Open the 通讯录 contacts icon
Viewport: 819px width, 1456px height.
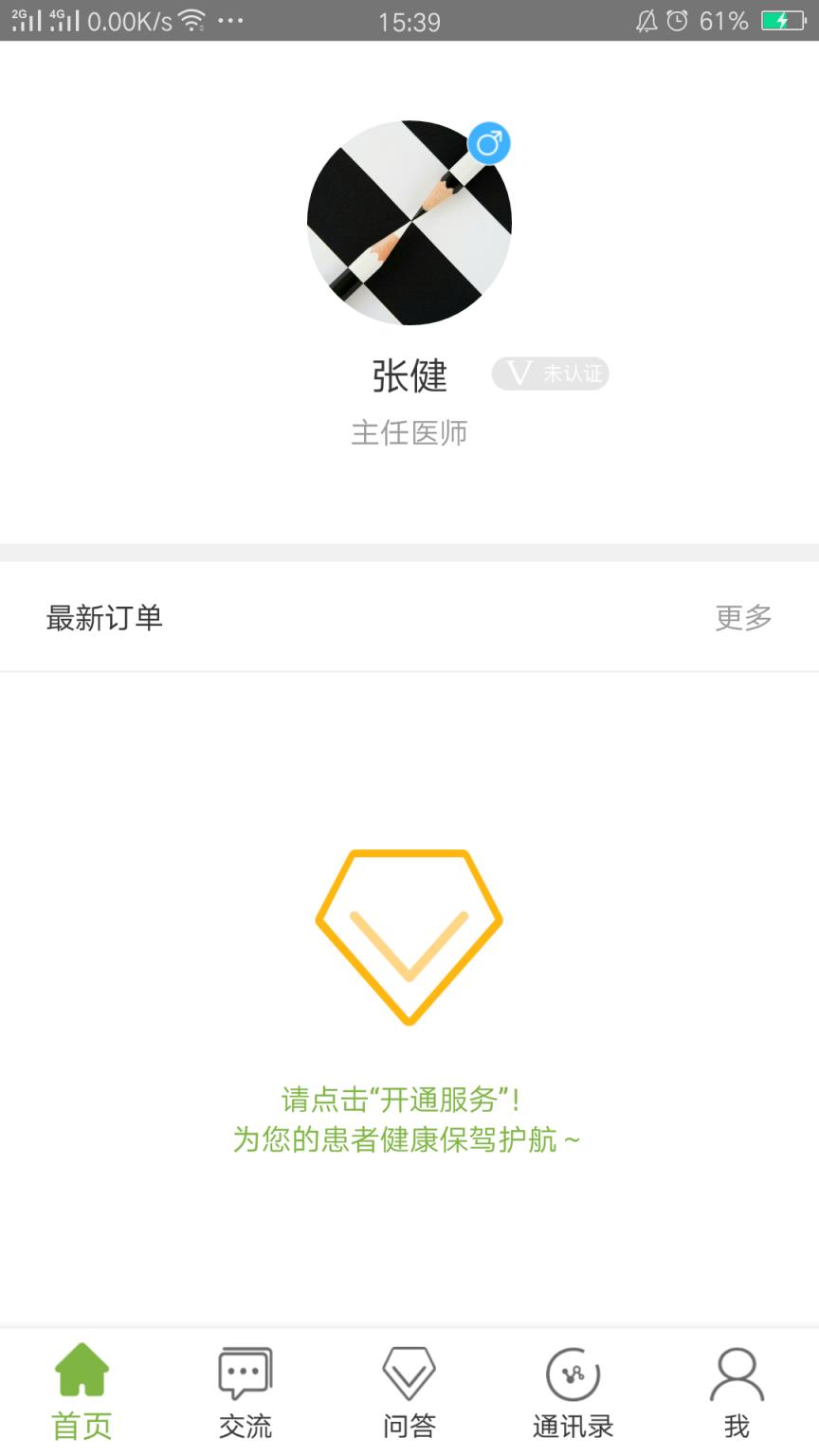tap(573, 1372)
